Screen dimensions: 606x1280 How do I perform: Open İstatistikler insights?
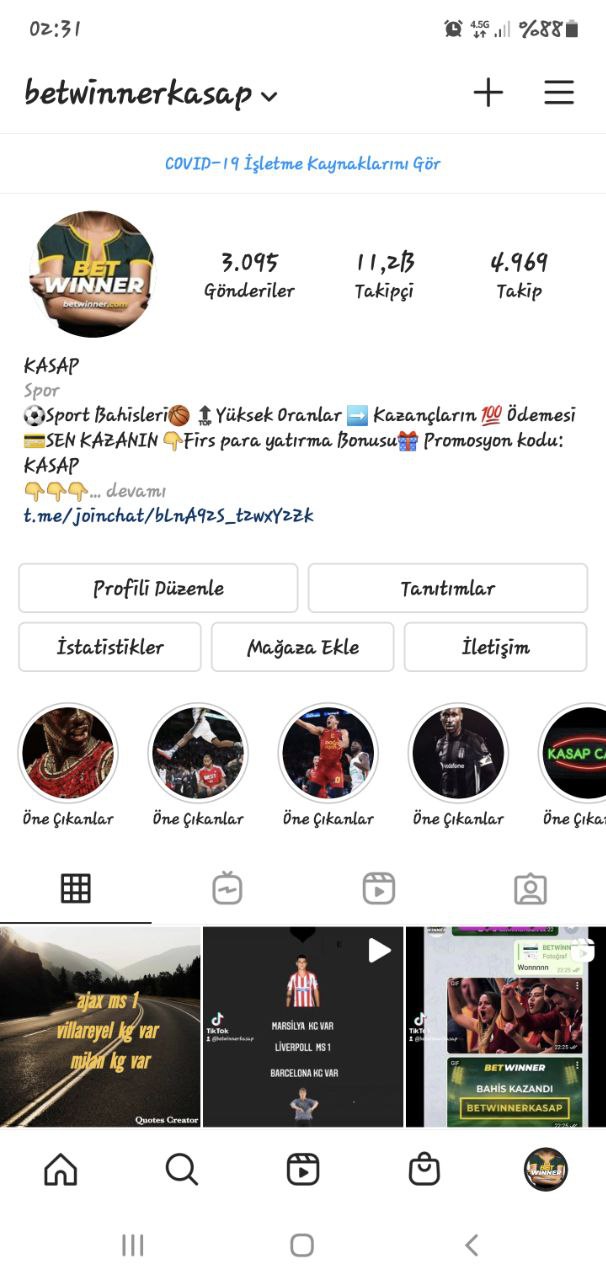[109, 647]
